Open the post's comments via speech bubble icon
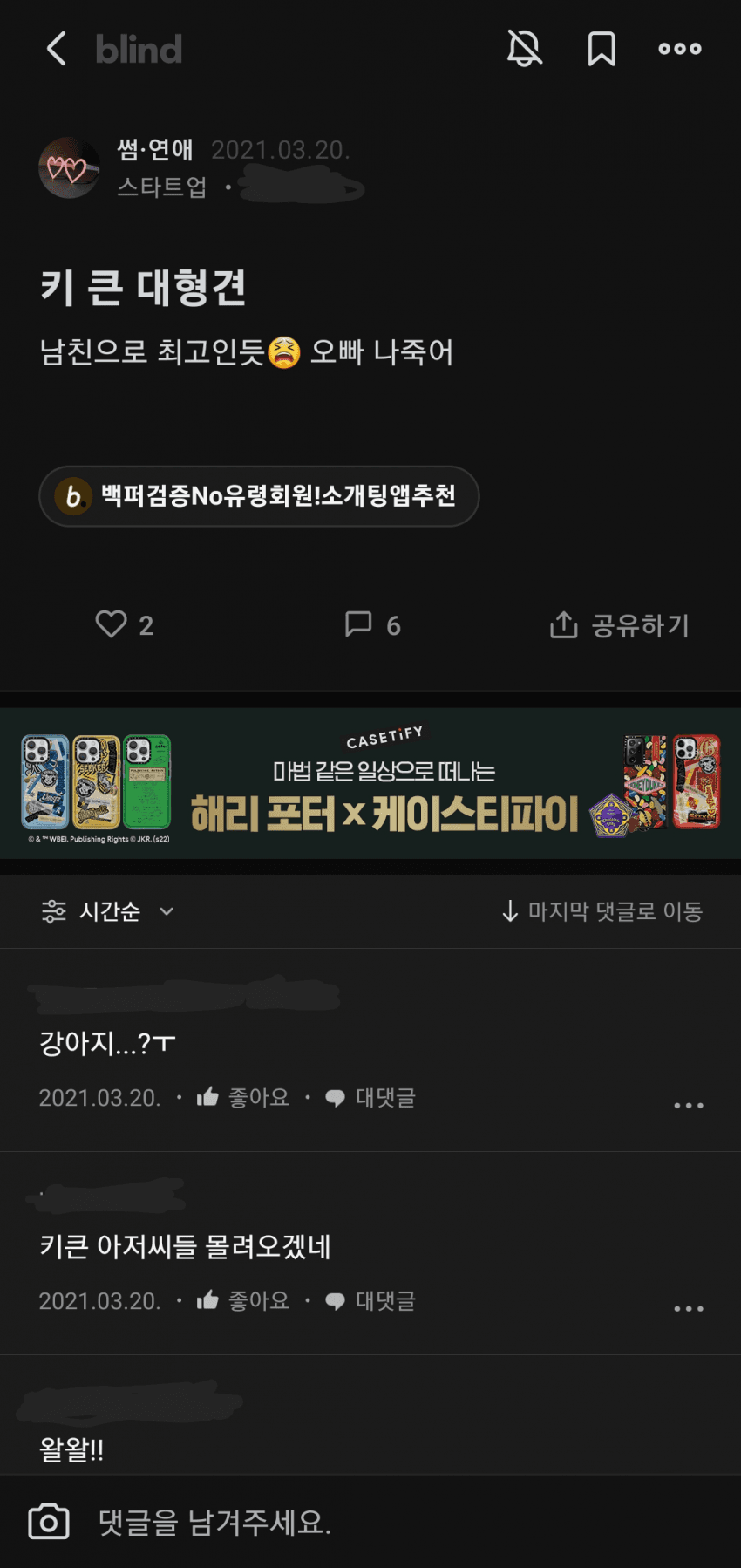Screen dimensions: 741x1568 [358, 624]
